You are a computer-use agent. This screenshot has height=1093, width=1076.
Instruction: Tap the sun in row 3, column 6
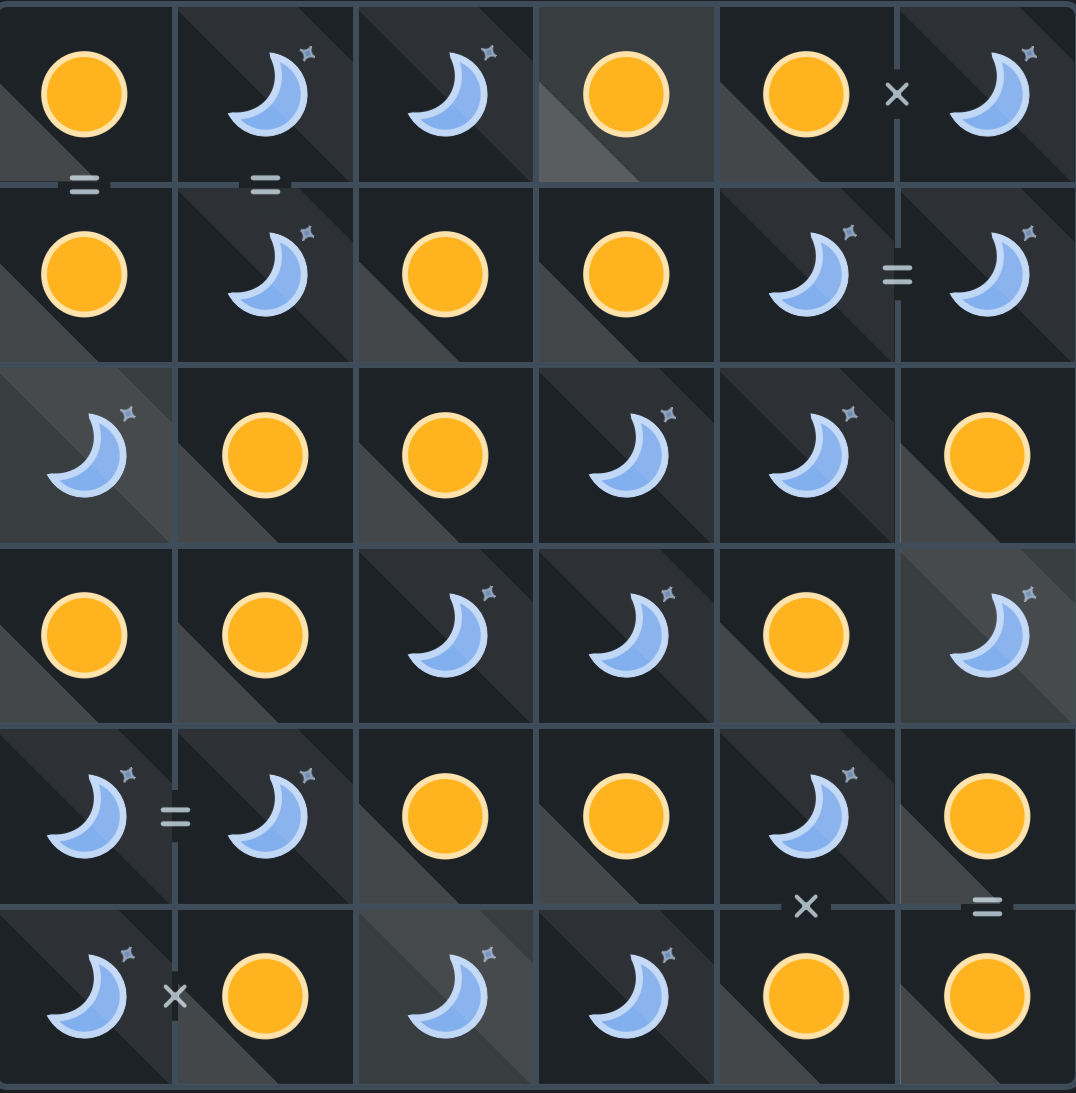point(988,455)
